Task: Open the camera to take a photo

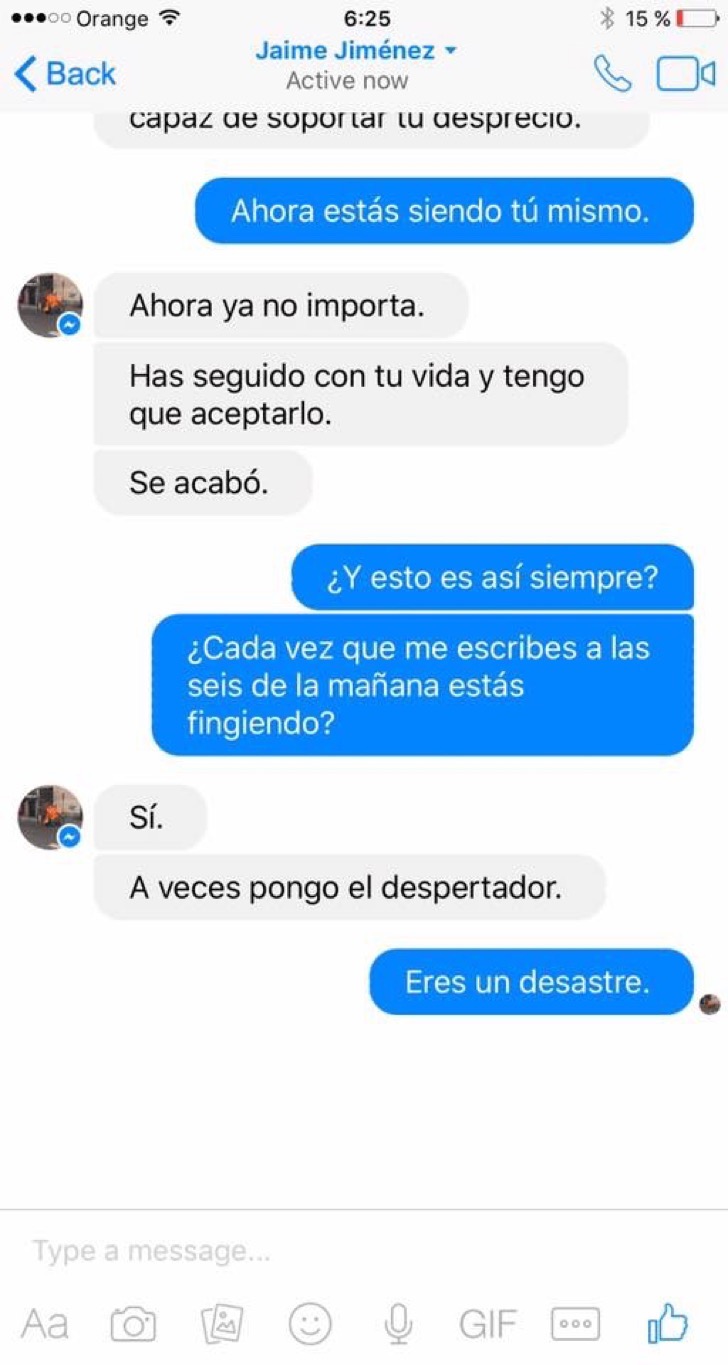Action: 133,1325
